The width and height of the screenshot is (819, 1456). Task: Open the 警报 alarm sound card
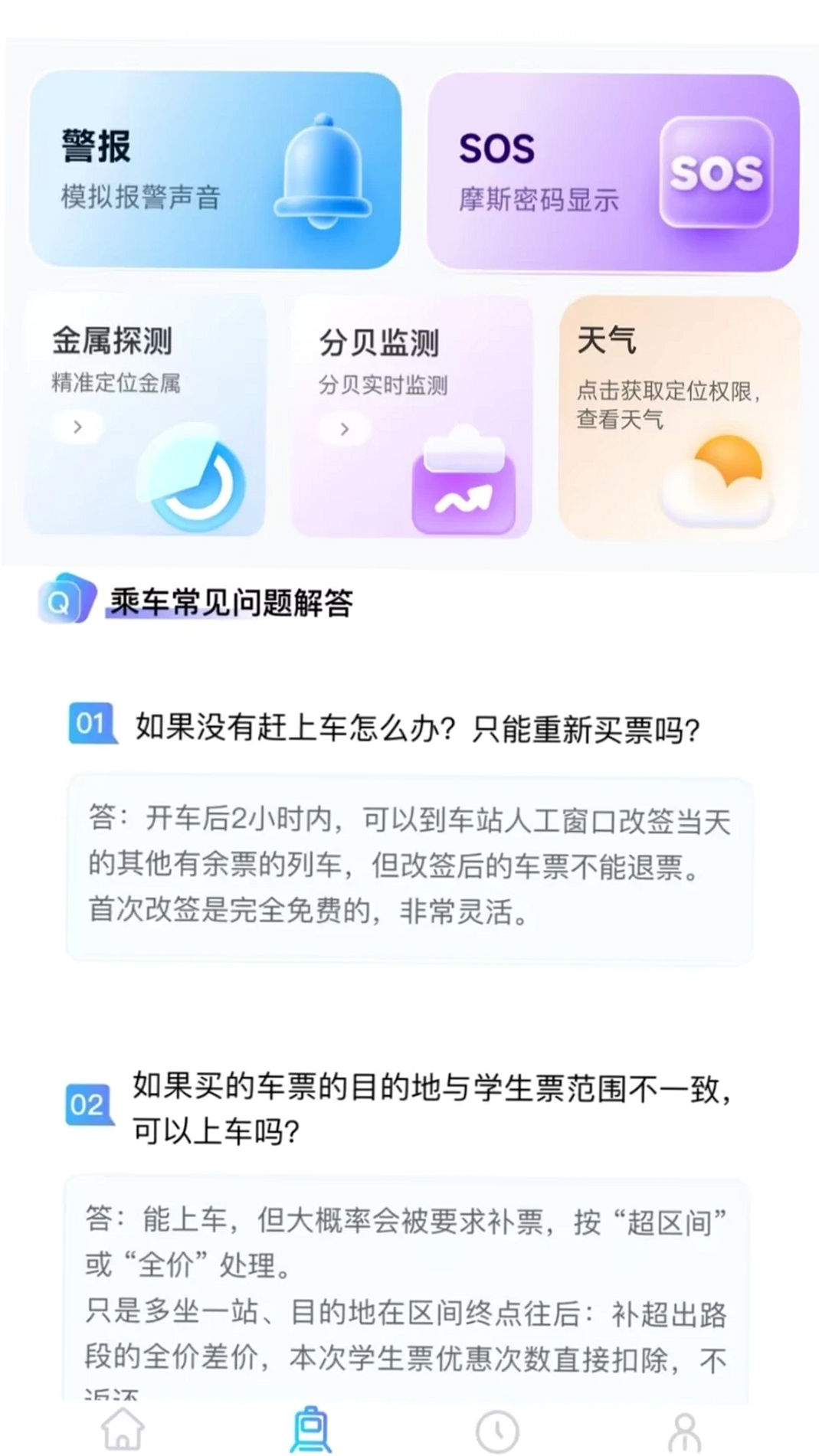click(x=215, y=170)
